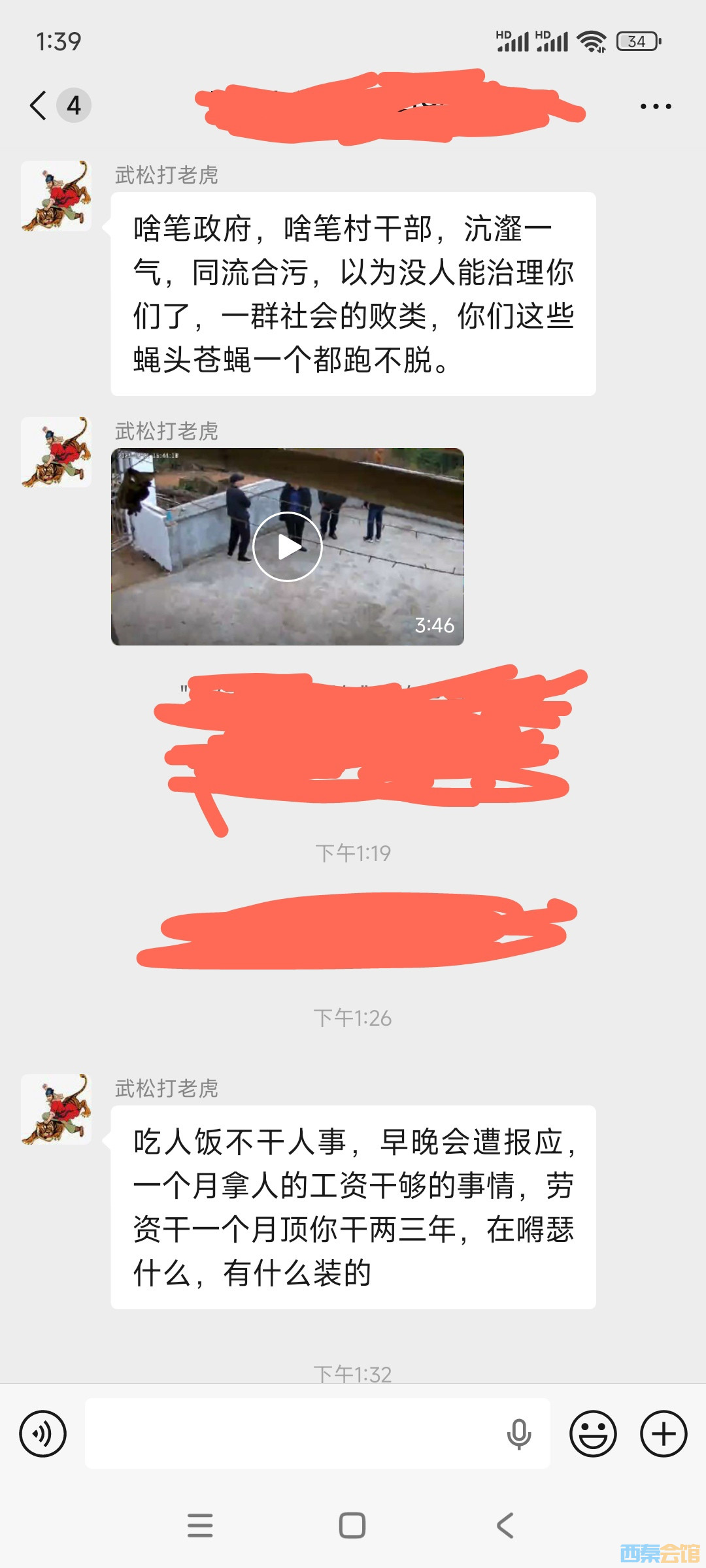Go back to the chat list

[39, 105]
